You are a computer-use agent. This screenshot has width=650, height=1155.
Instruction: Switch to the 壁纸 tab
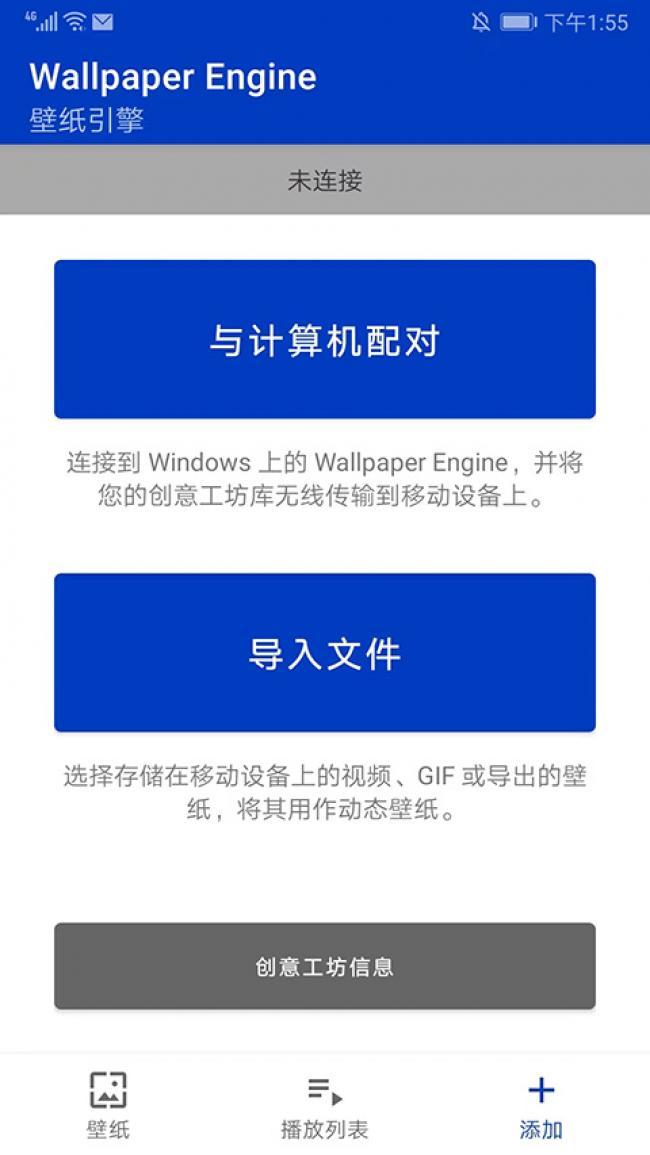108,1105
